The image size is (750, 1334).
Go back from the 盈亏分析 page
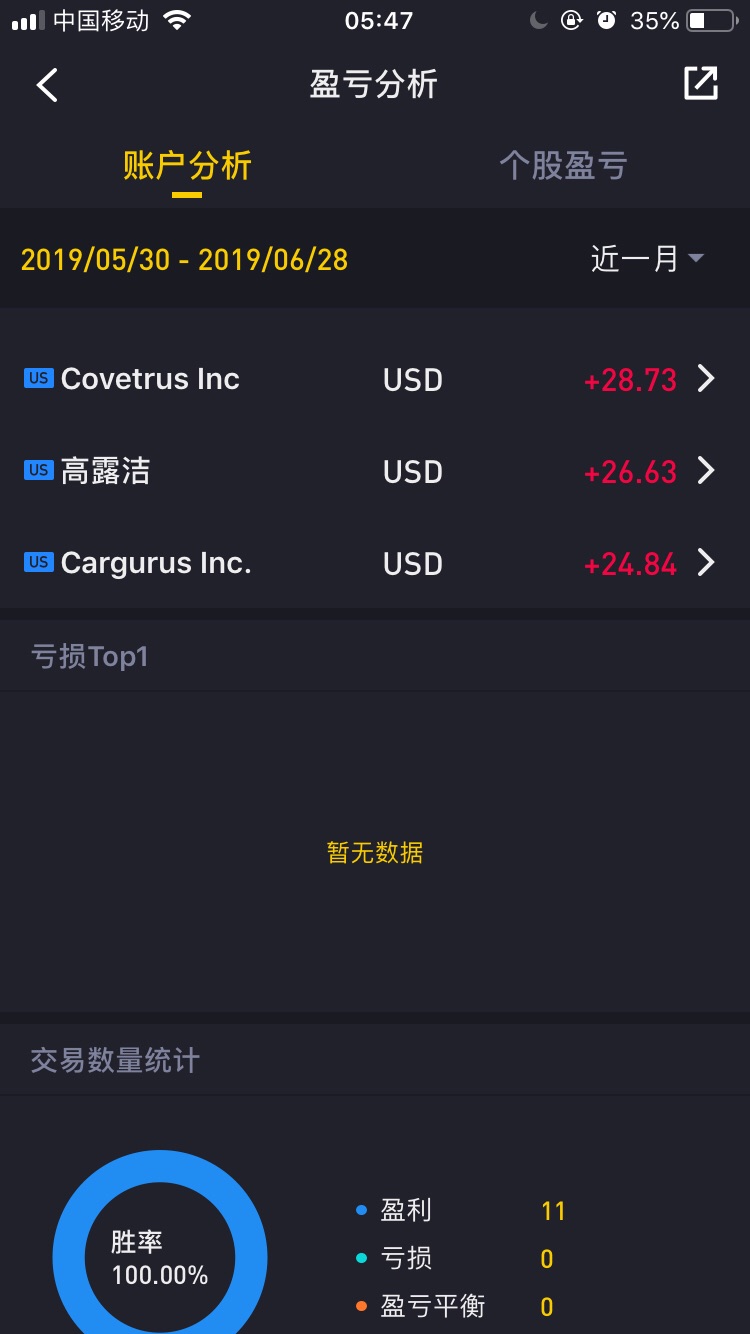(x=47, y=85)
